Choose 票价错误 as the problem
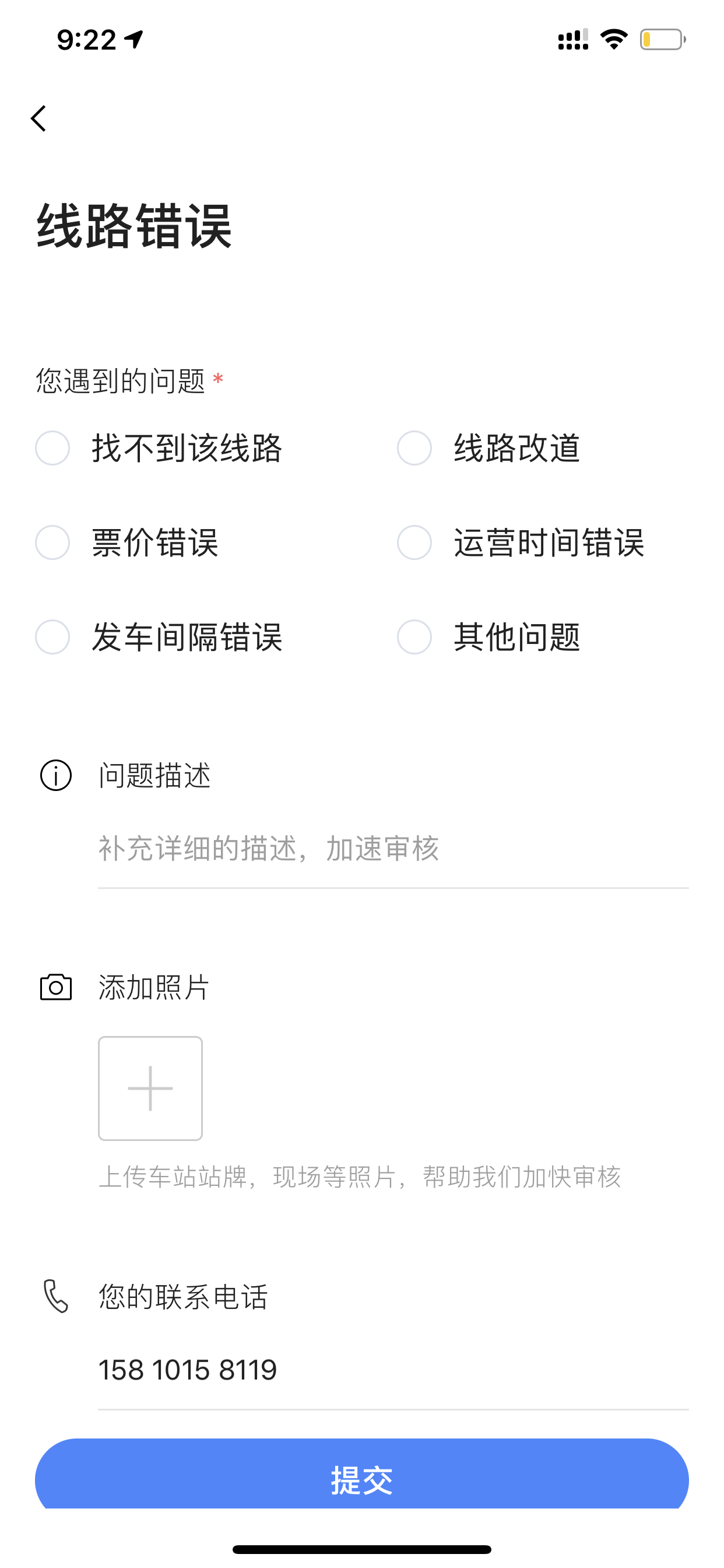This screenshot has width=724, height=1568. pyautogui.click(x=52, y=542)
